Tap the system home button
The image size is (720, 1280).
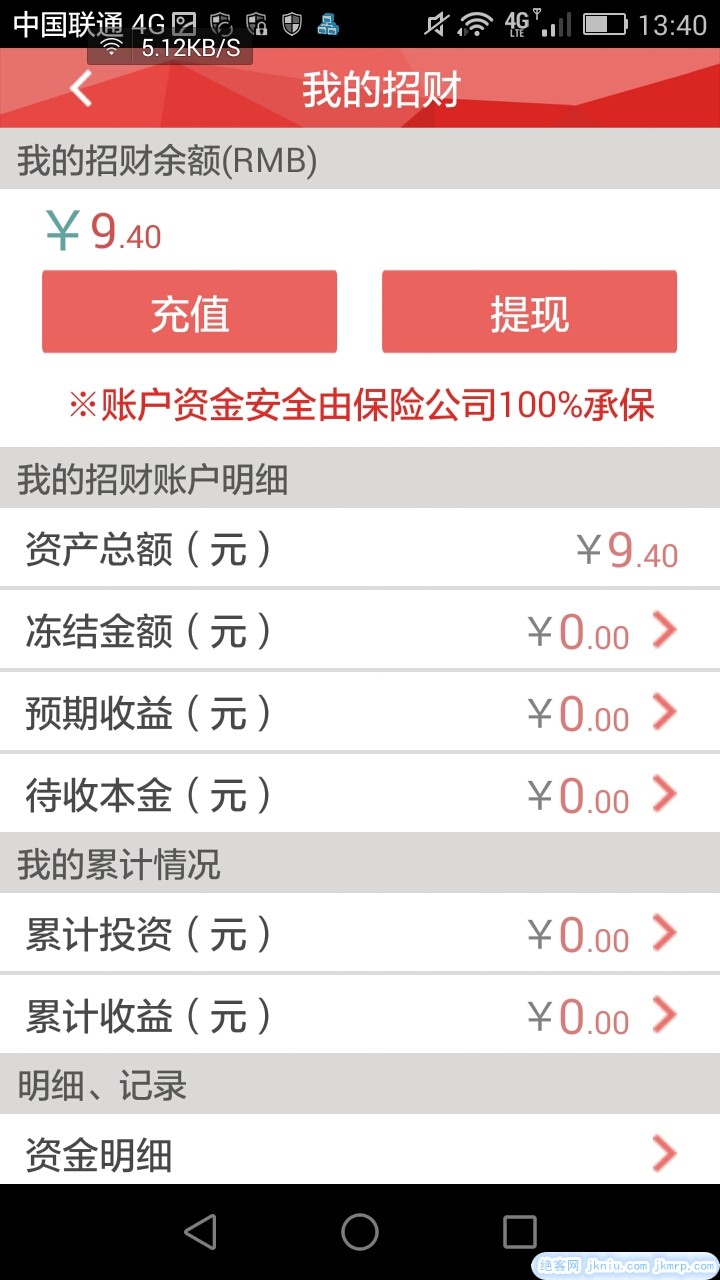tap(360, 1232)
